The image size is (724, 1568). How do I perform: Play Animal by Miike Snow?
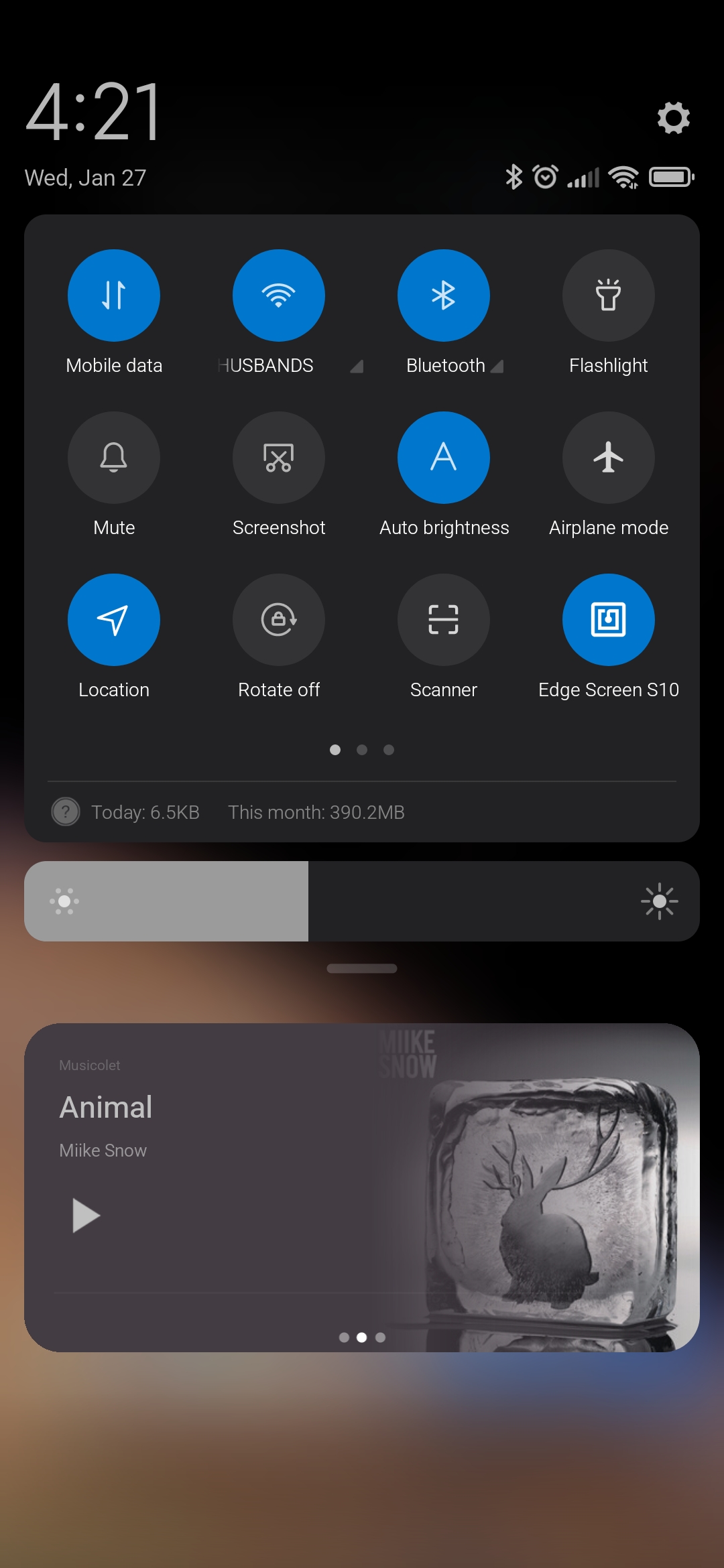click(x=86, y=1216)
